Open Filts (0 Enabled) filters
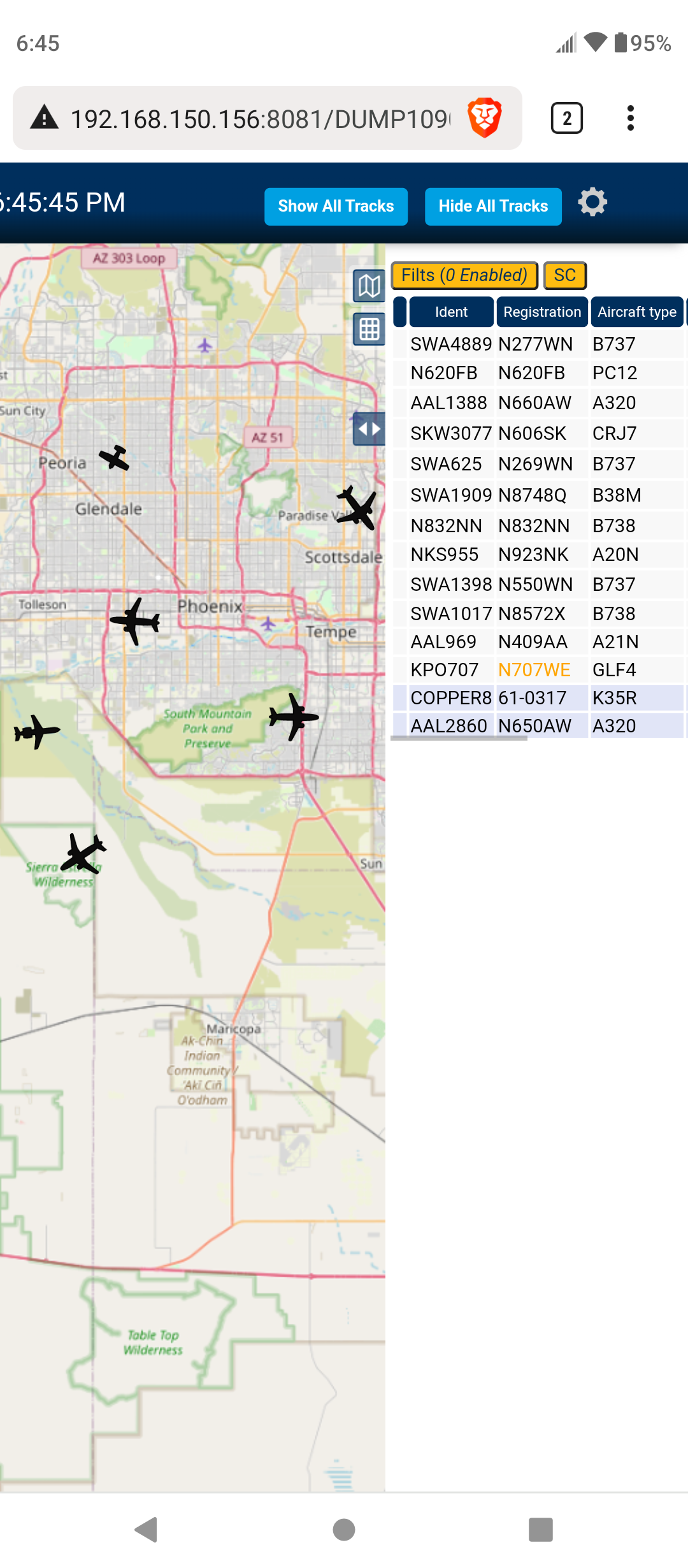 coord(464,275)
